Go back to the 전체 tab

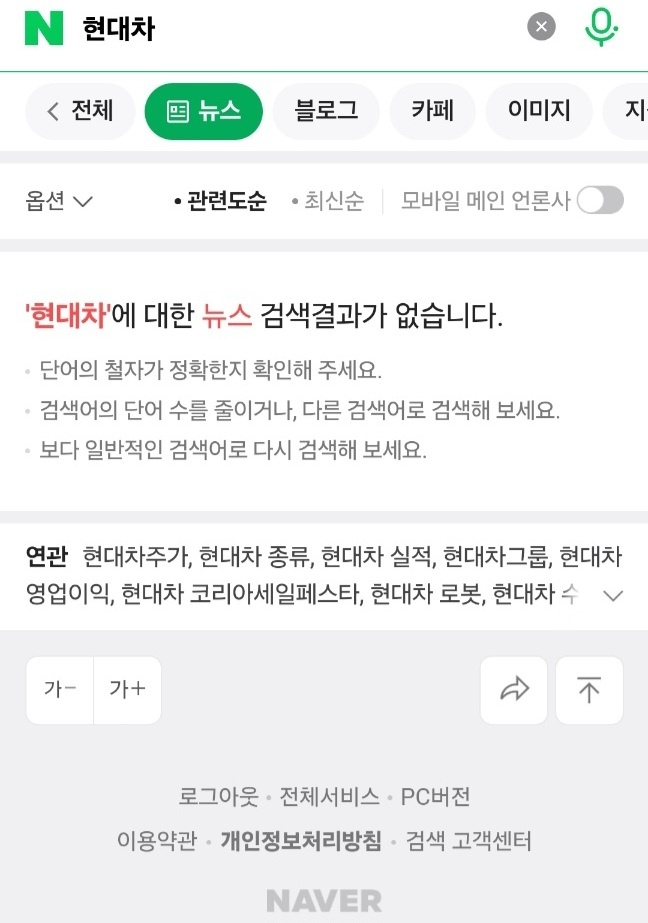click(x=80, y=111)
